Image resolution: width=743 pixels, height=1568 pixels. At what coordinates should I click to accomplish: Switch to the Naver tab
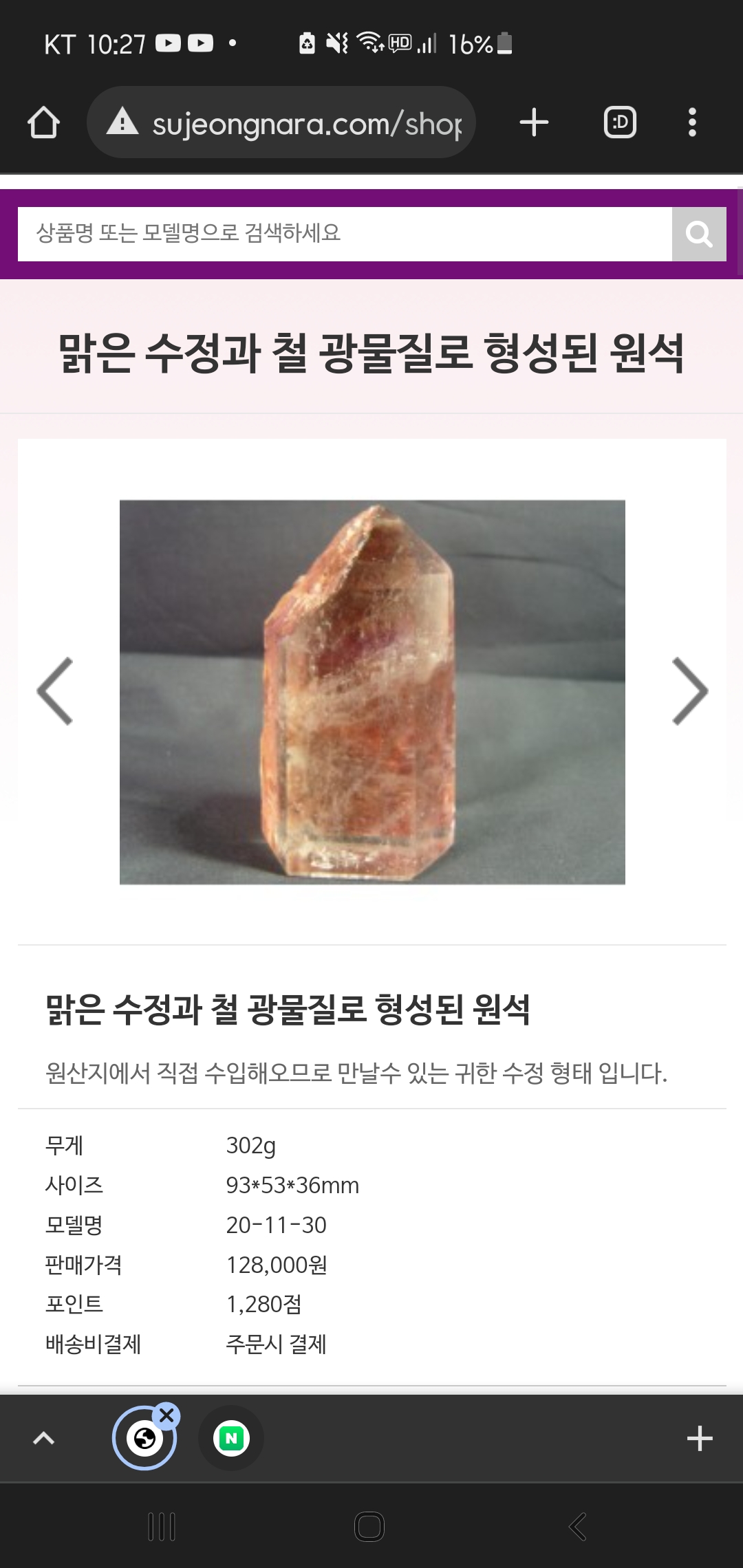click(231, 1439)
